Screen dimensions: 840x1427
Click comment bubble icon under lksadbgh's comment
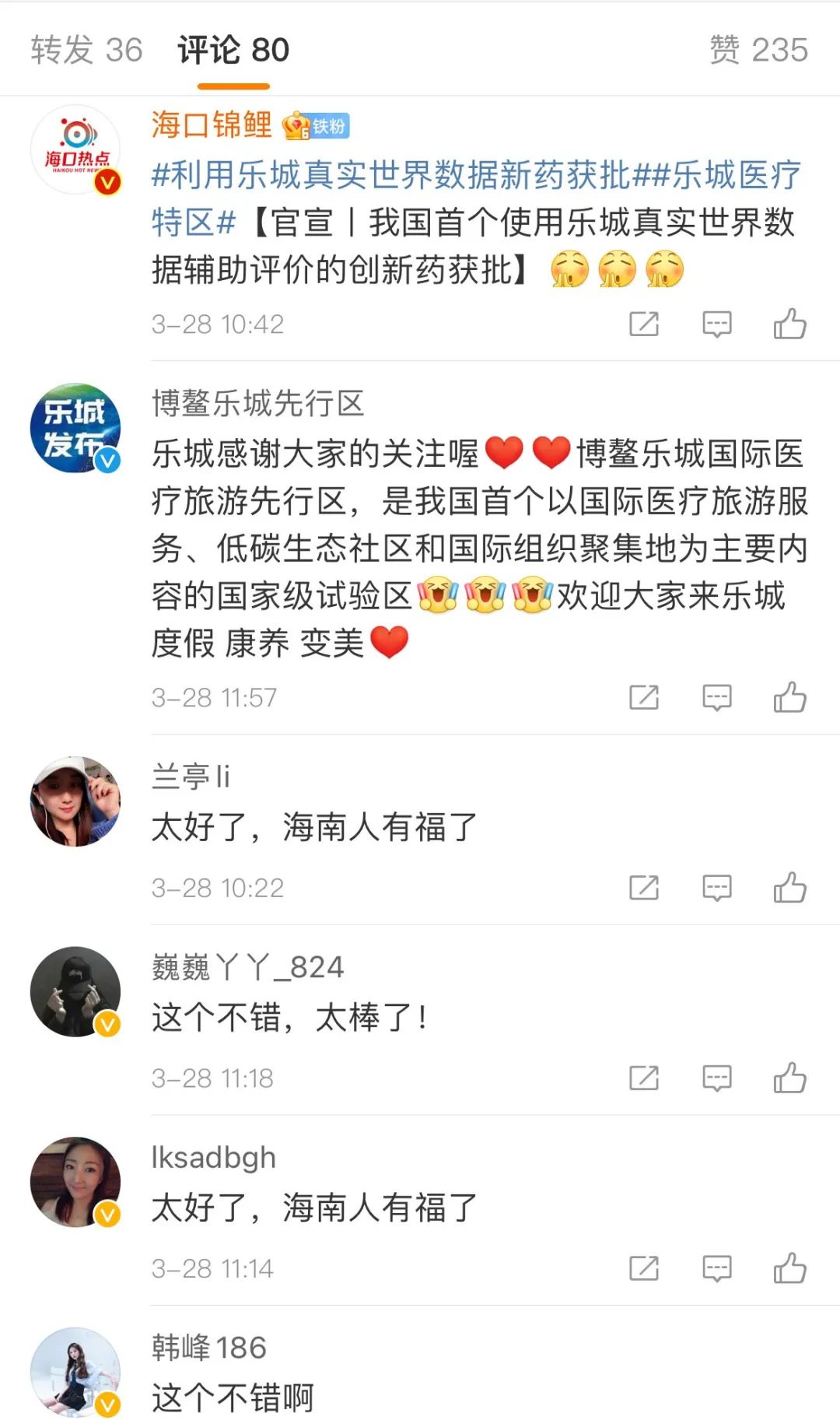click(x=717, y=1267)
